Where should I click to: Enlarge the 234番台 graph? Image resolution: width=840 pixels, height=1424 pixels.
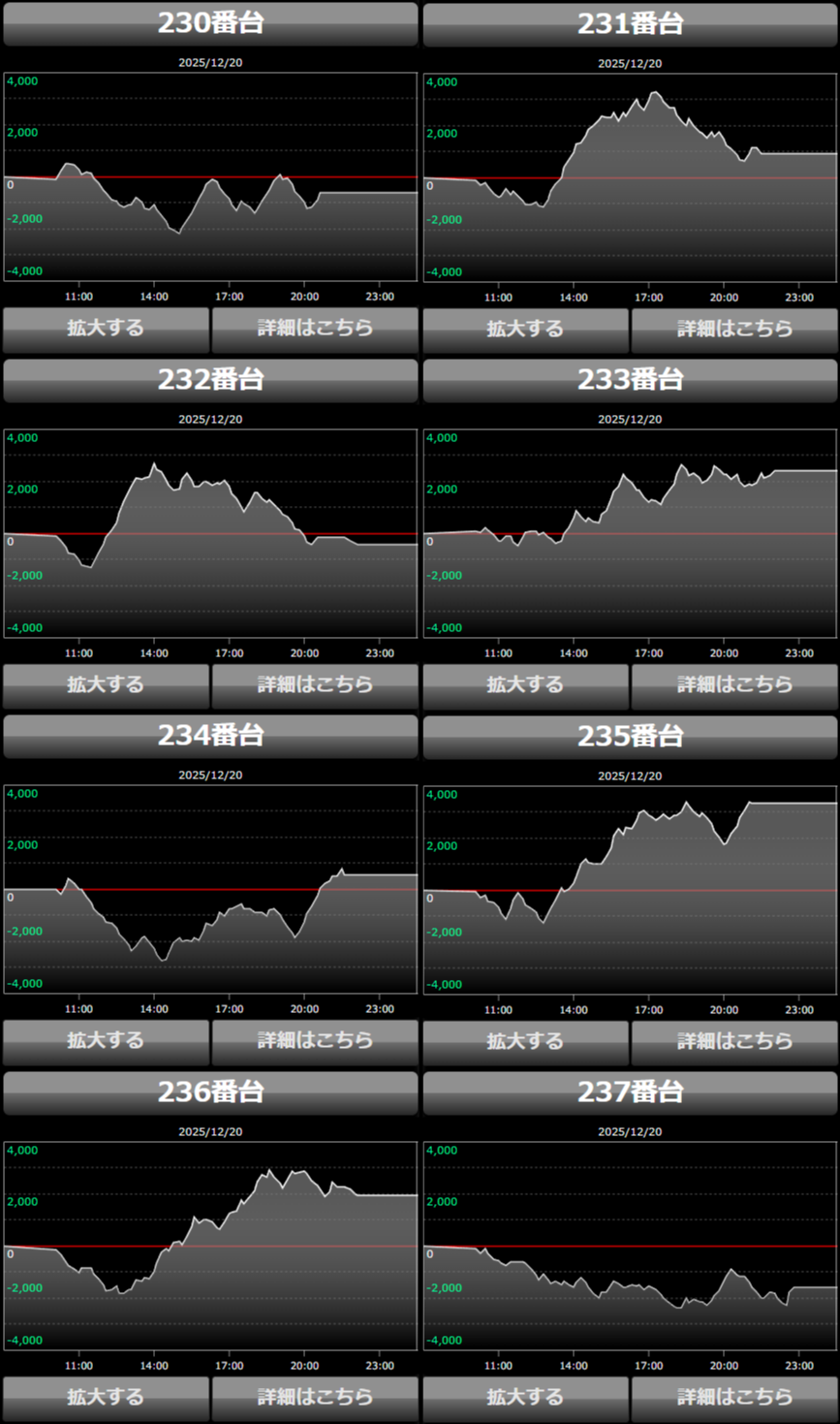click(106, 1041)
